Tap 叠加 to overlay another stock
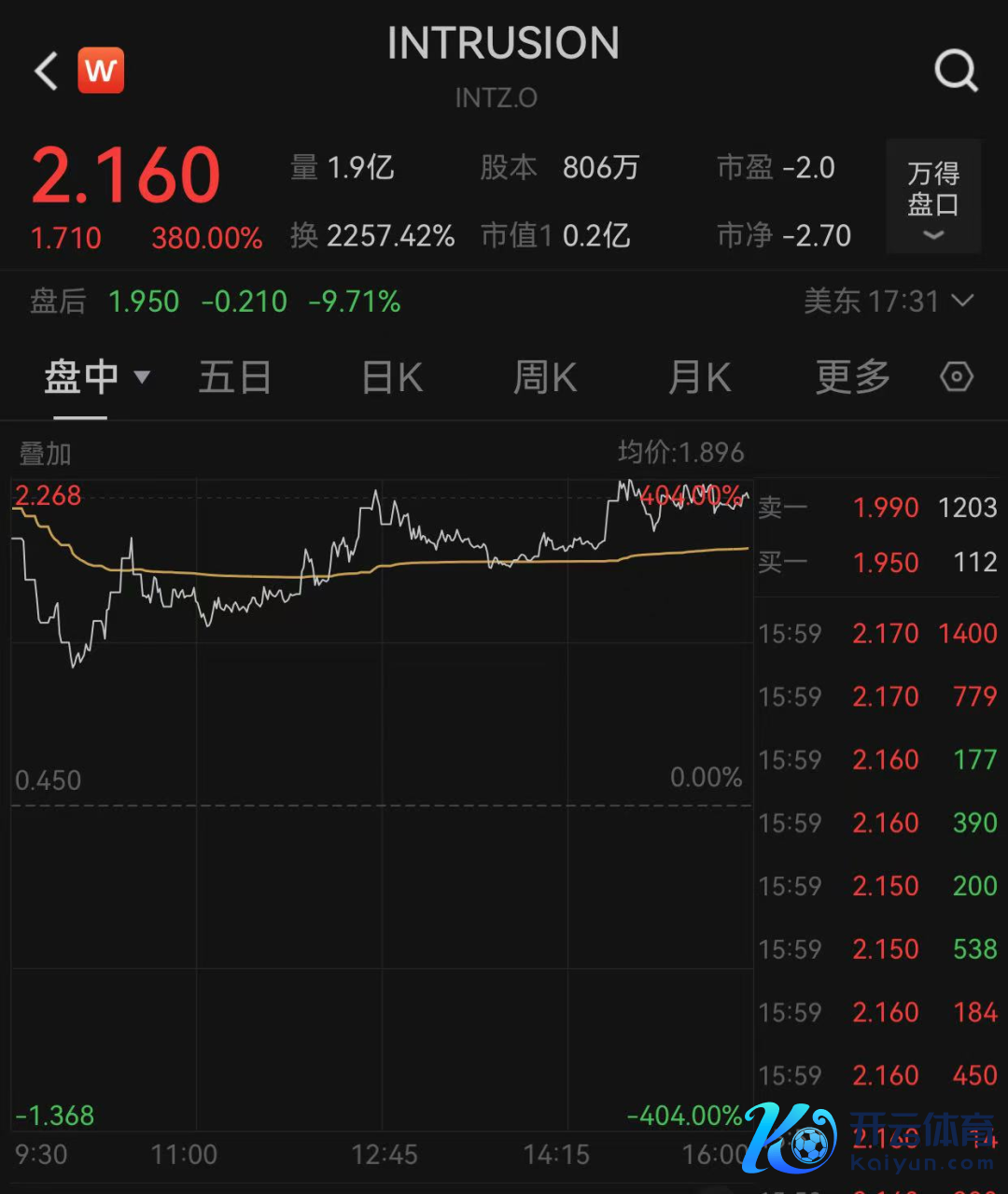Viewport: 1008px width, 1194px height. pos(45,454)
